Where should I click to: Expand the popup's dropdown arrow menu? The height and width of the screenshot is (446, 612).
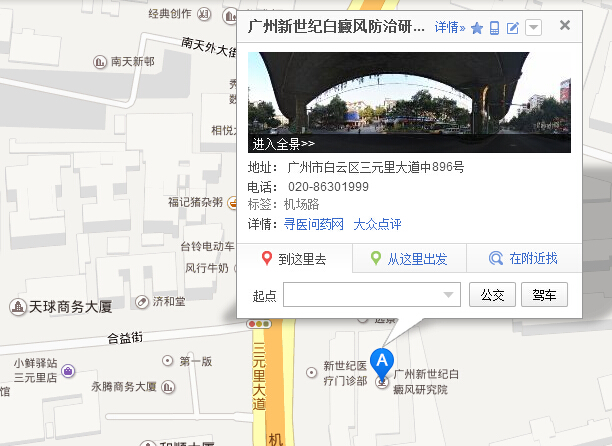point(533,27)
